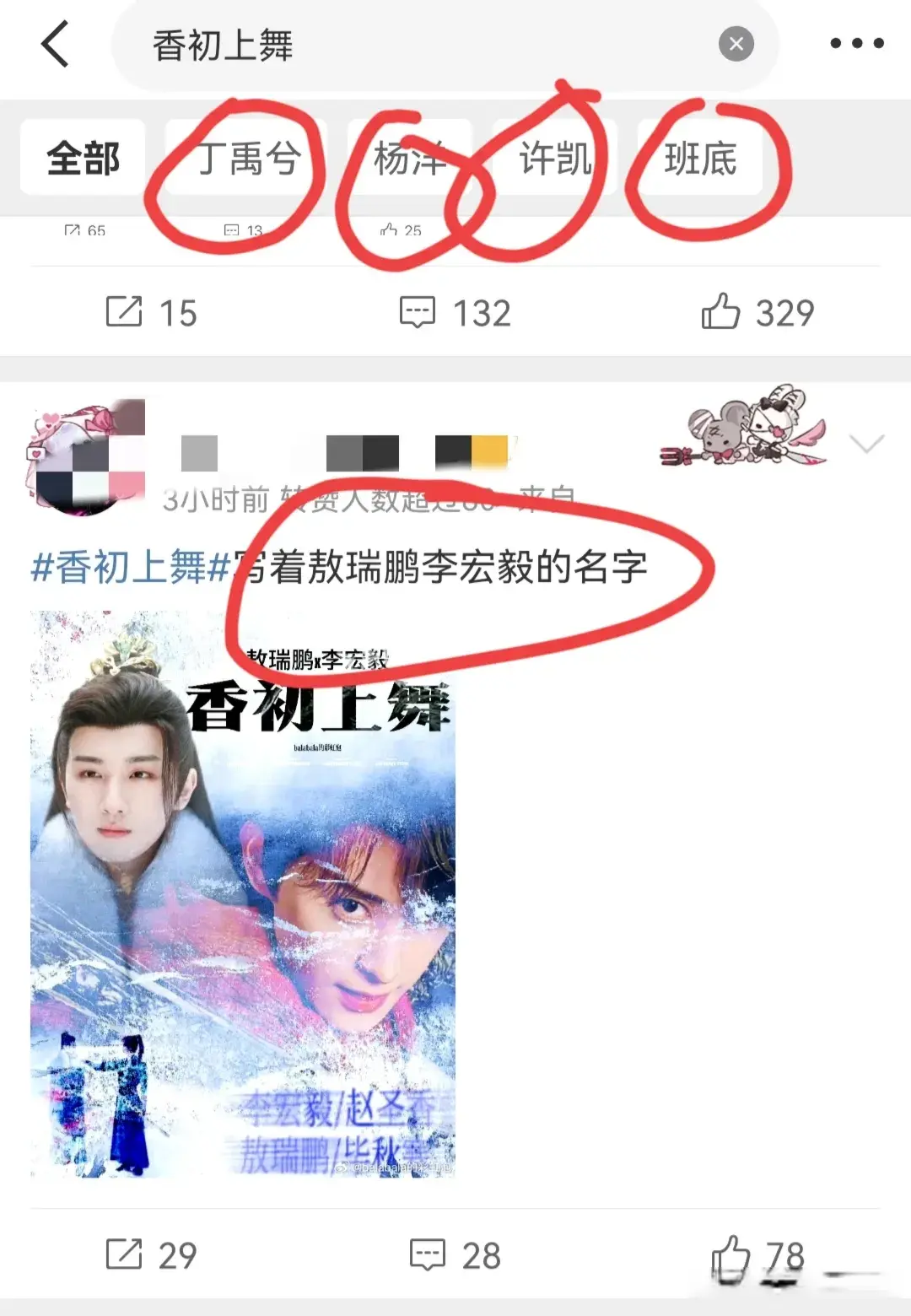Like the post with 78 likes
Viewport: 911px width, 1316px height.
(x=757, y=1257)
